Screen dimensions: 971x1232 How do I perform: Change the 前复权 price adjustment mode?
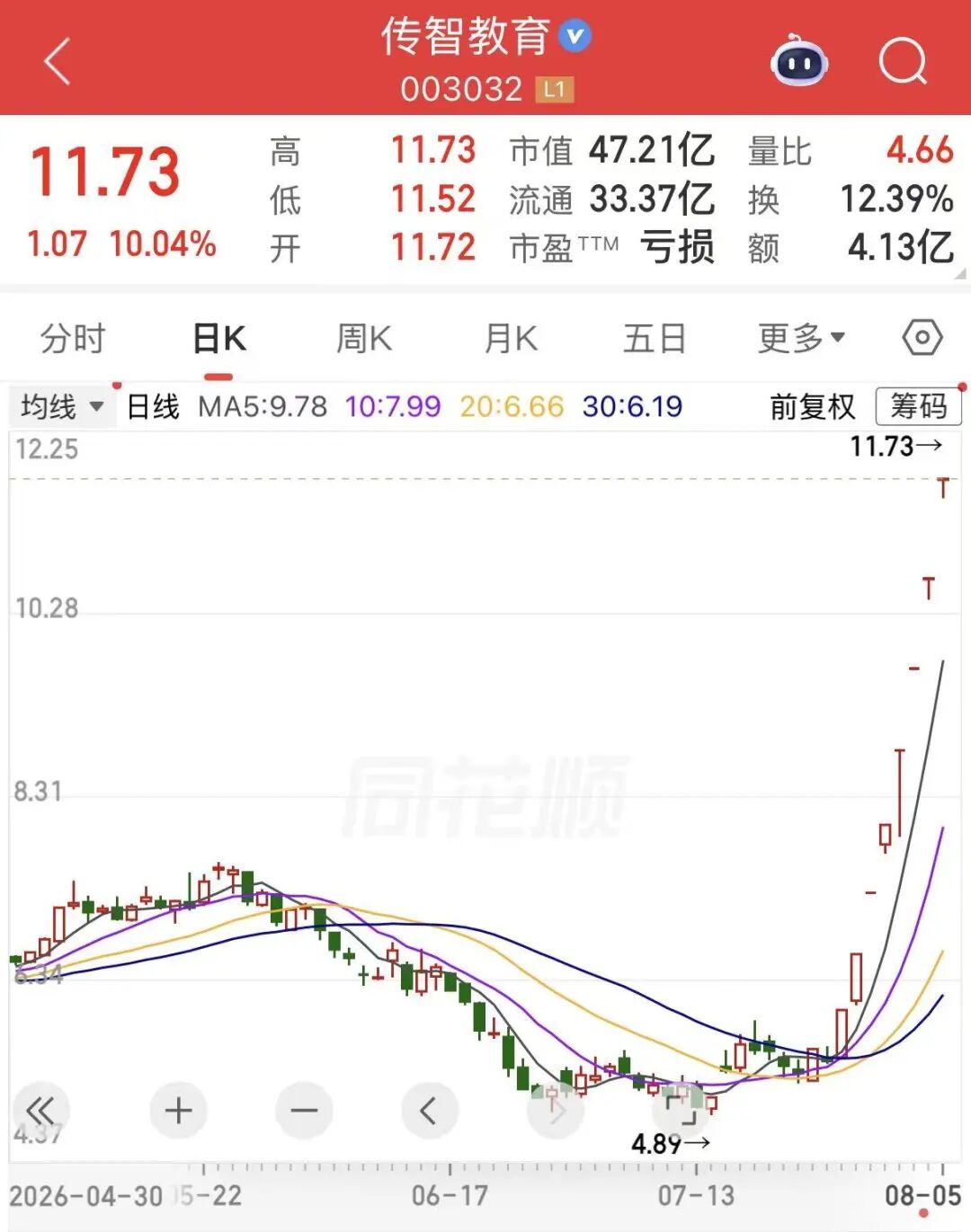[x=813, y=407]
